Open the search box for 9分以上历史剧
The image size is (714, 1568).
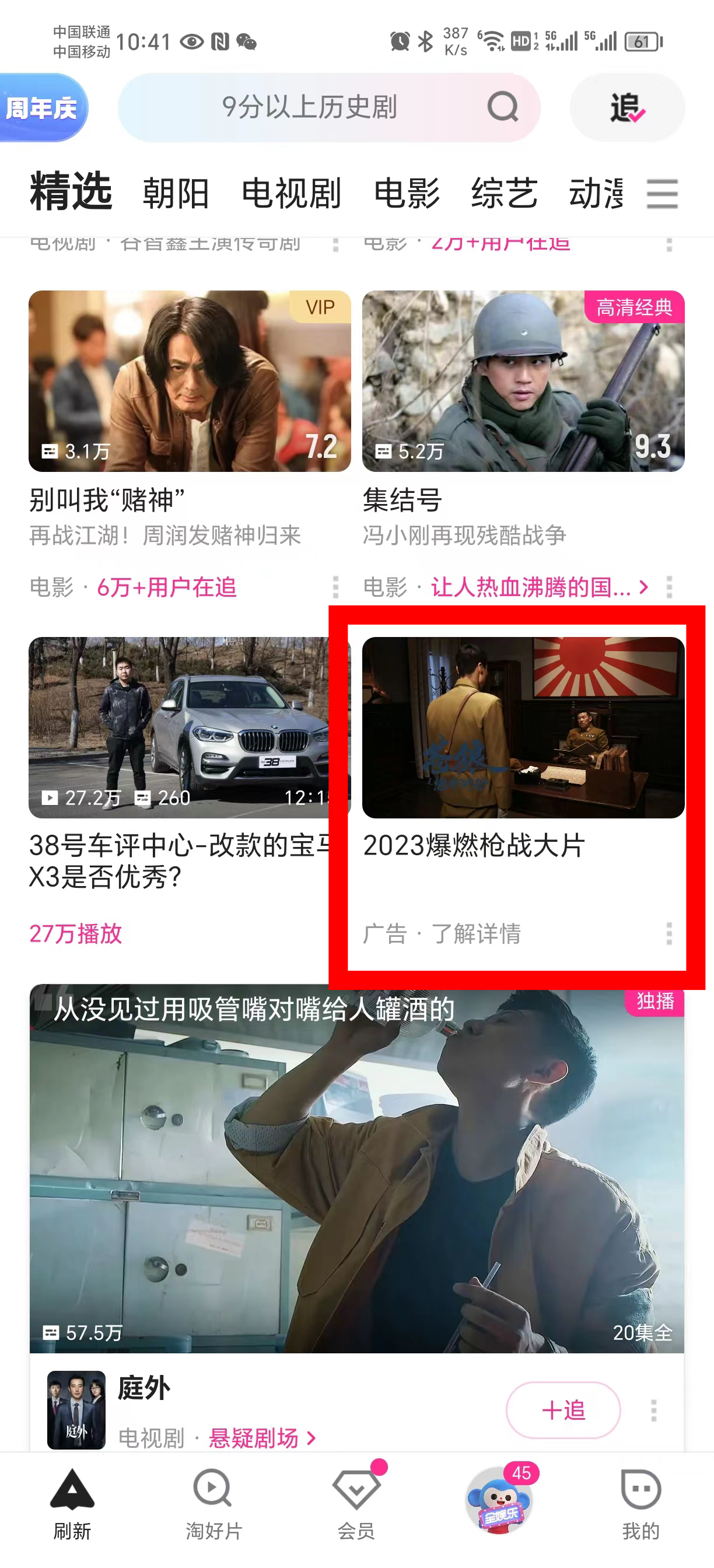(309, 108)
